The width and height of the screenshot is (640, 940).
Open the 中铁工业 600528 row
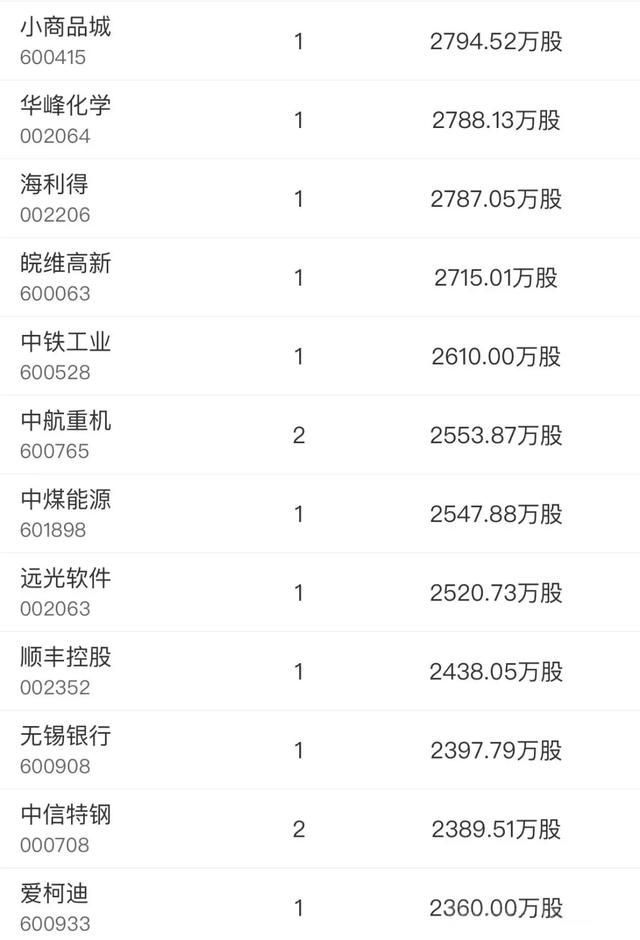[320, 356]
